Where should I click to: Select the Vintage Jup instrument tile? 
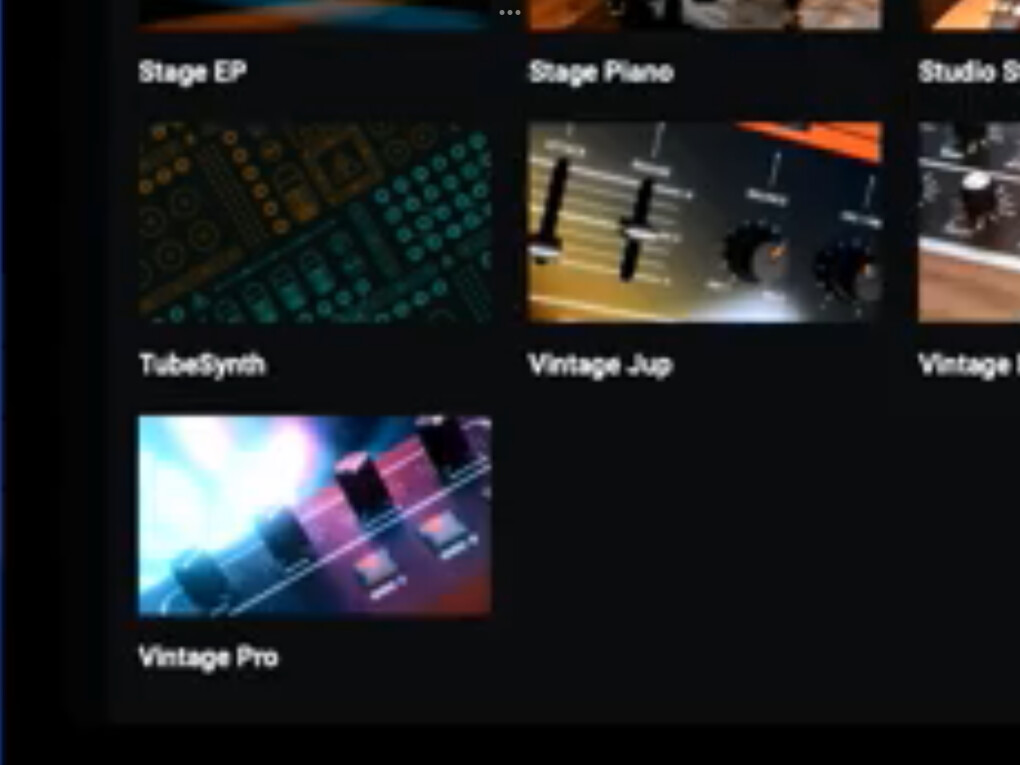point(704,222)
